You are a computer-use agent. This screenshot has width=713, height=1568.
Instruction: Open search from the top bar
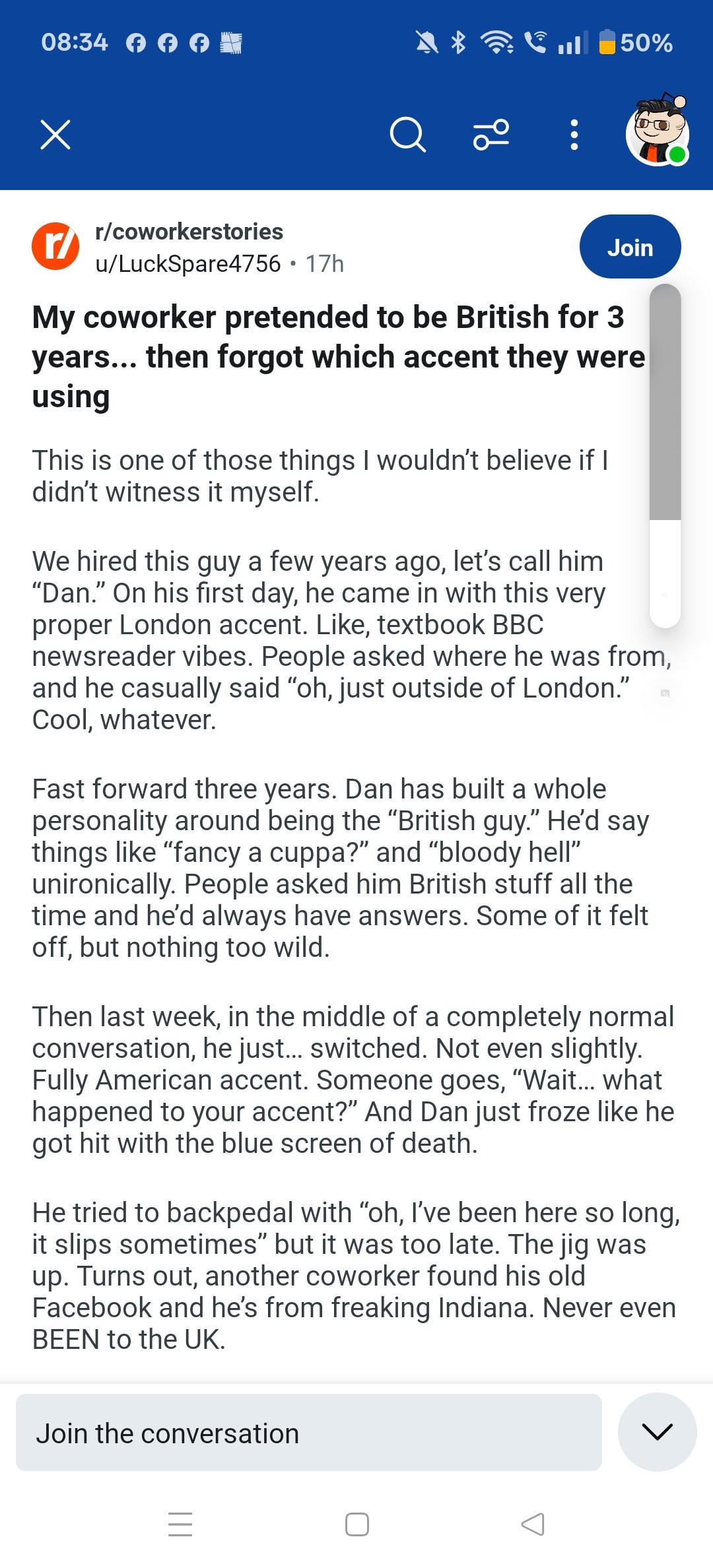[x=407, y=135]
